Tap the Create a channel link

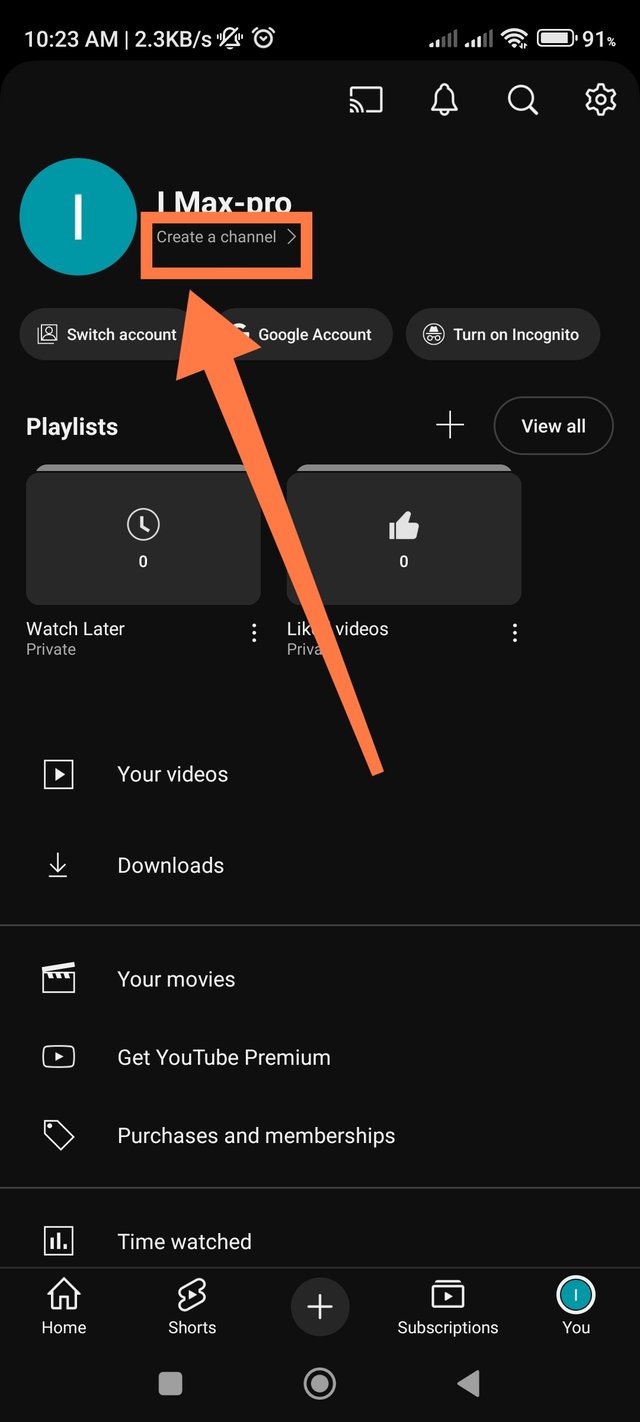point(226,237)
